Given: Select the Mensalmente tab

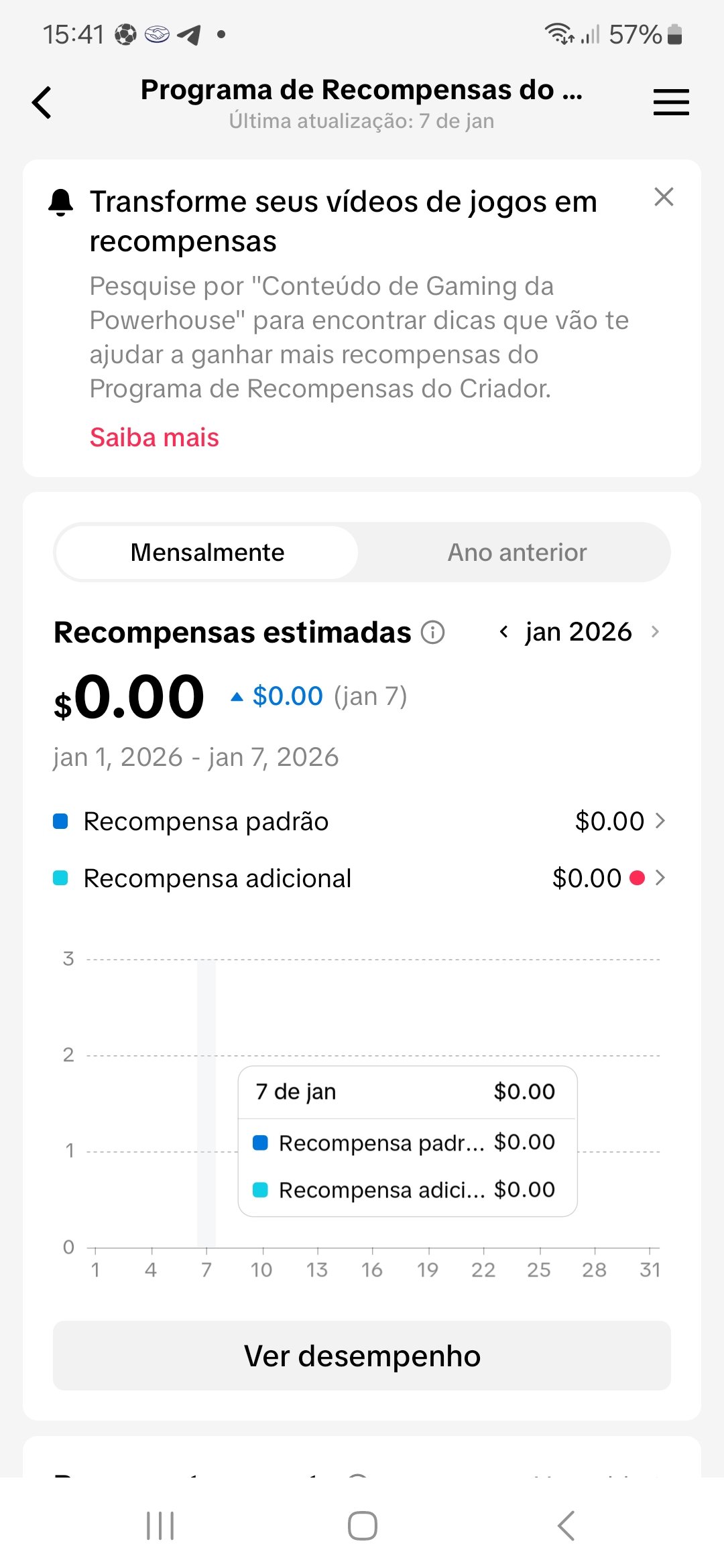Looking at the screenshot, I should pyautogui.click(x=207, y=553).
